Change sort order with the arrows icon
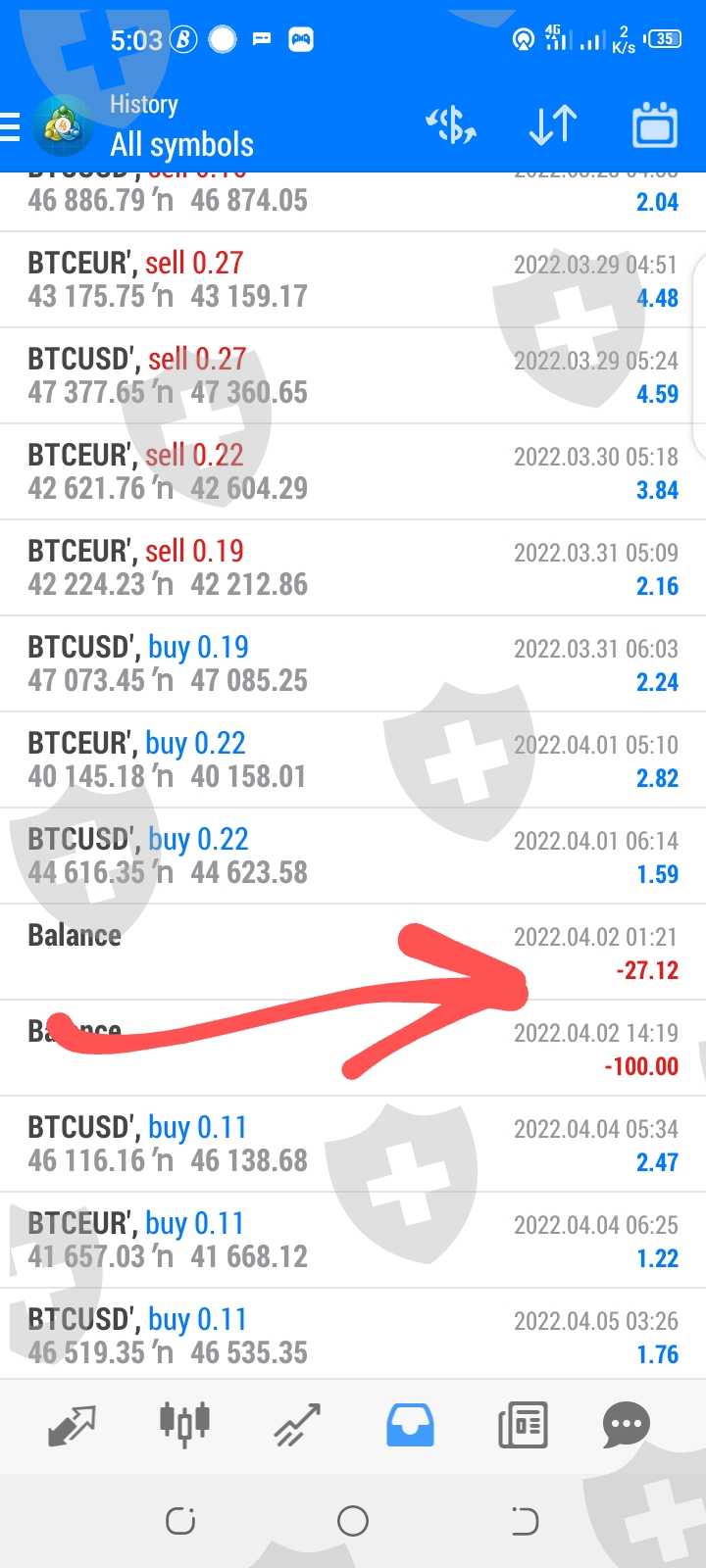This screenshot has width=706, height=1568. point(552,125)
